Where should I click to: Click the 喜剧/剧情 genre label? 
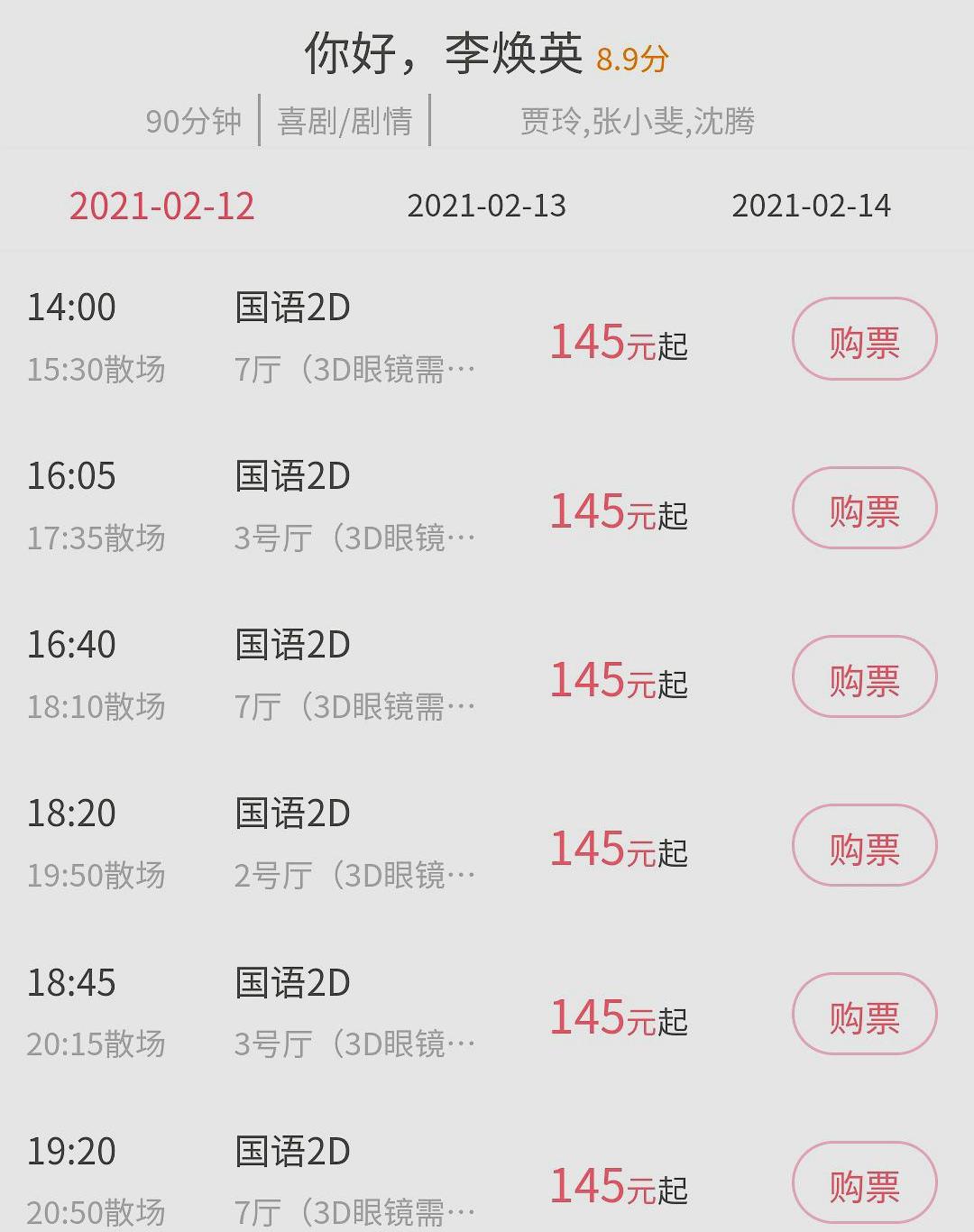click(x=345, y=122)
